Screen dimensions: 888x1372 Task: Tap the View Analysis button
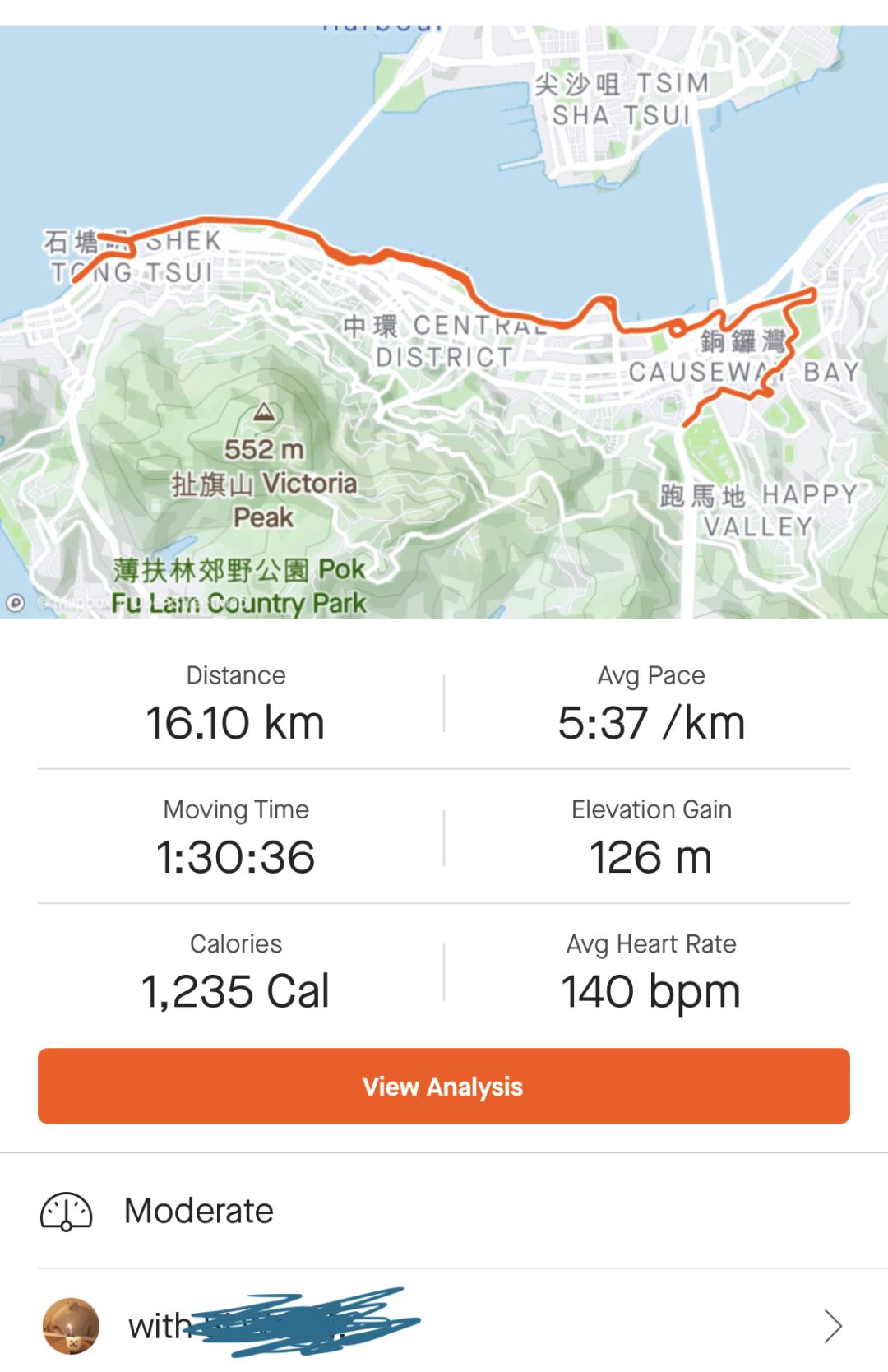click(443, 1086)
